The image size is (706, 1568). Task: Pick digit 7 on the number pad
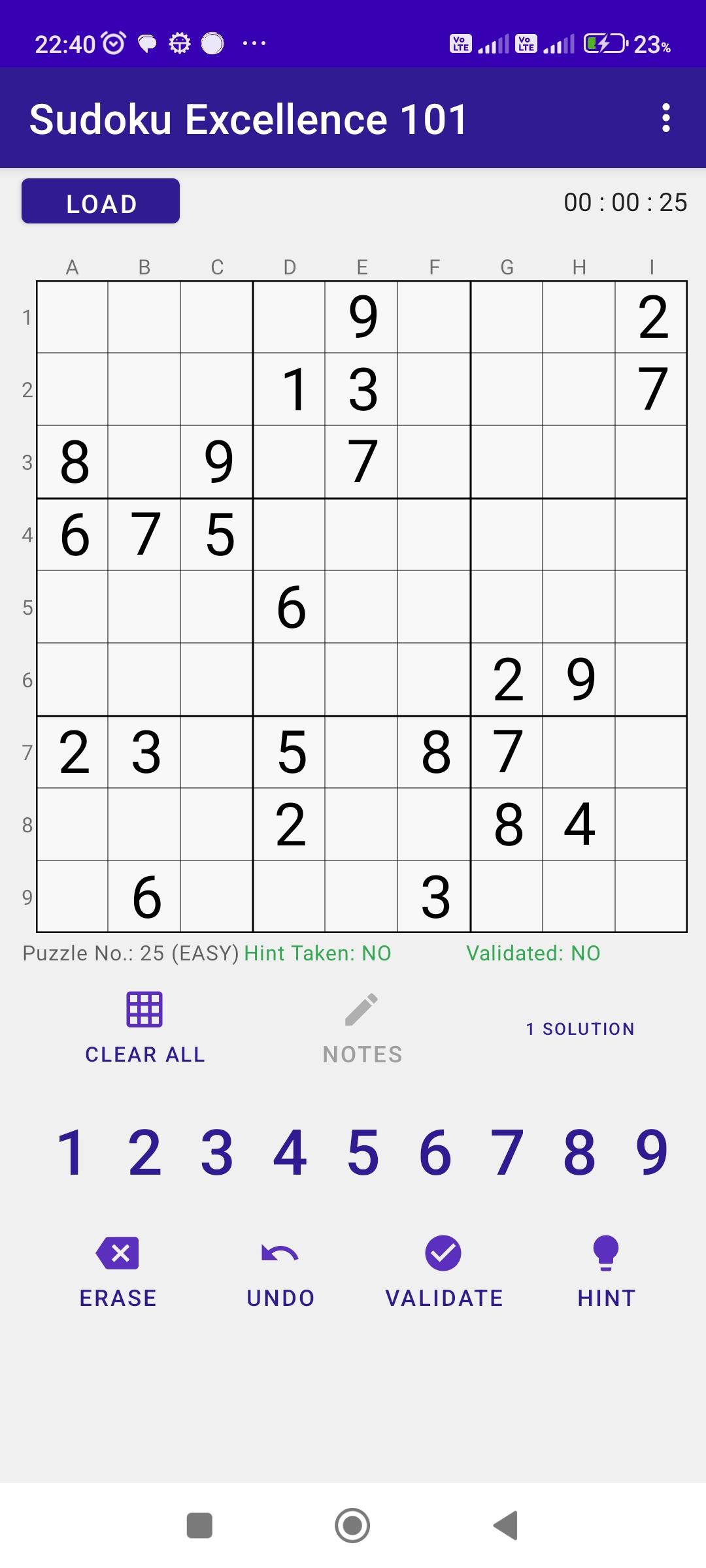[507, 1153]
